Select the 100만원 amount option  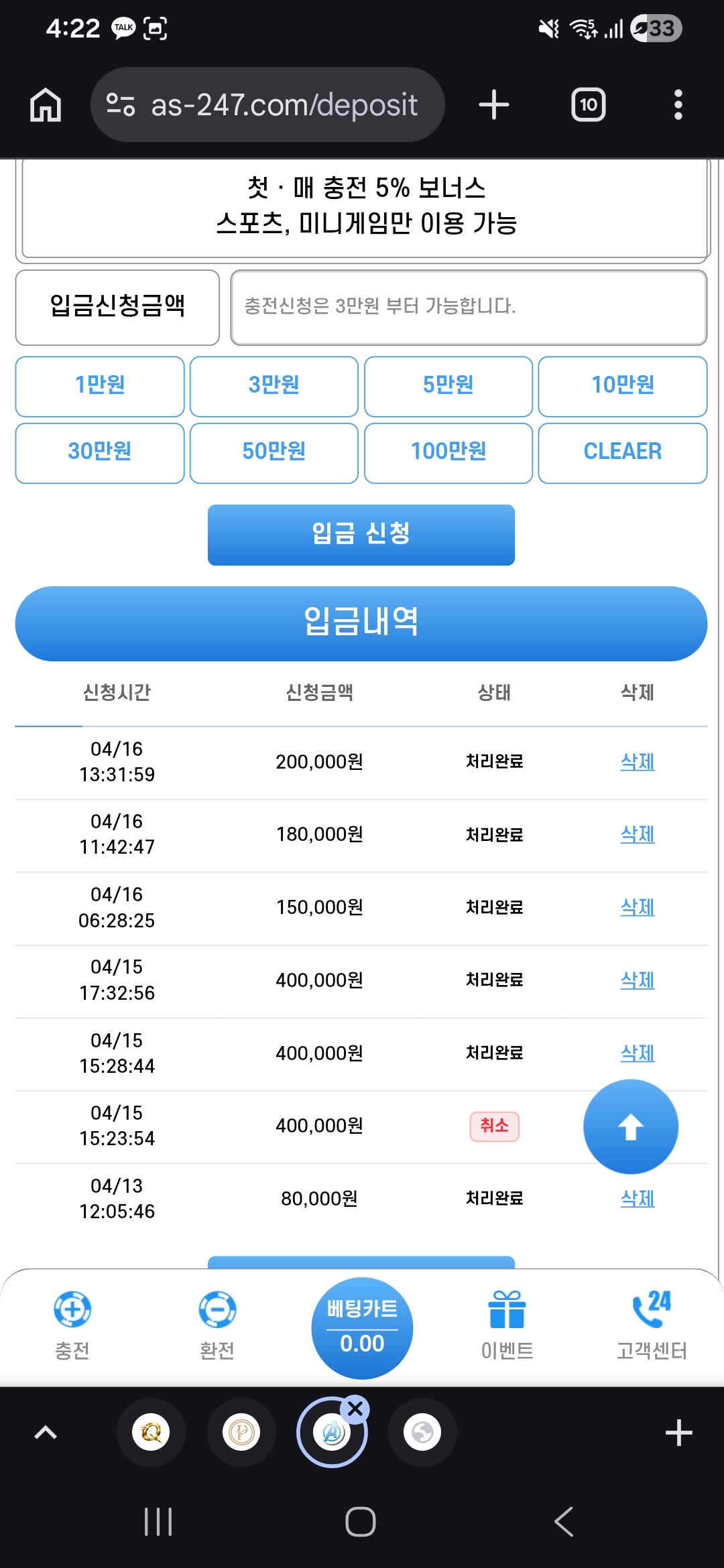pos(448,453)
